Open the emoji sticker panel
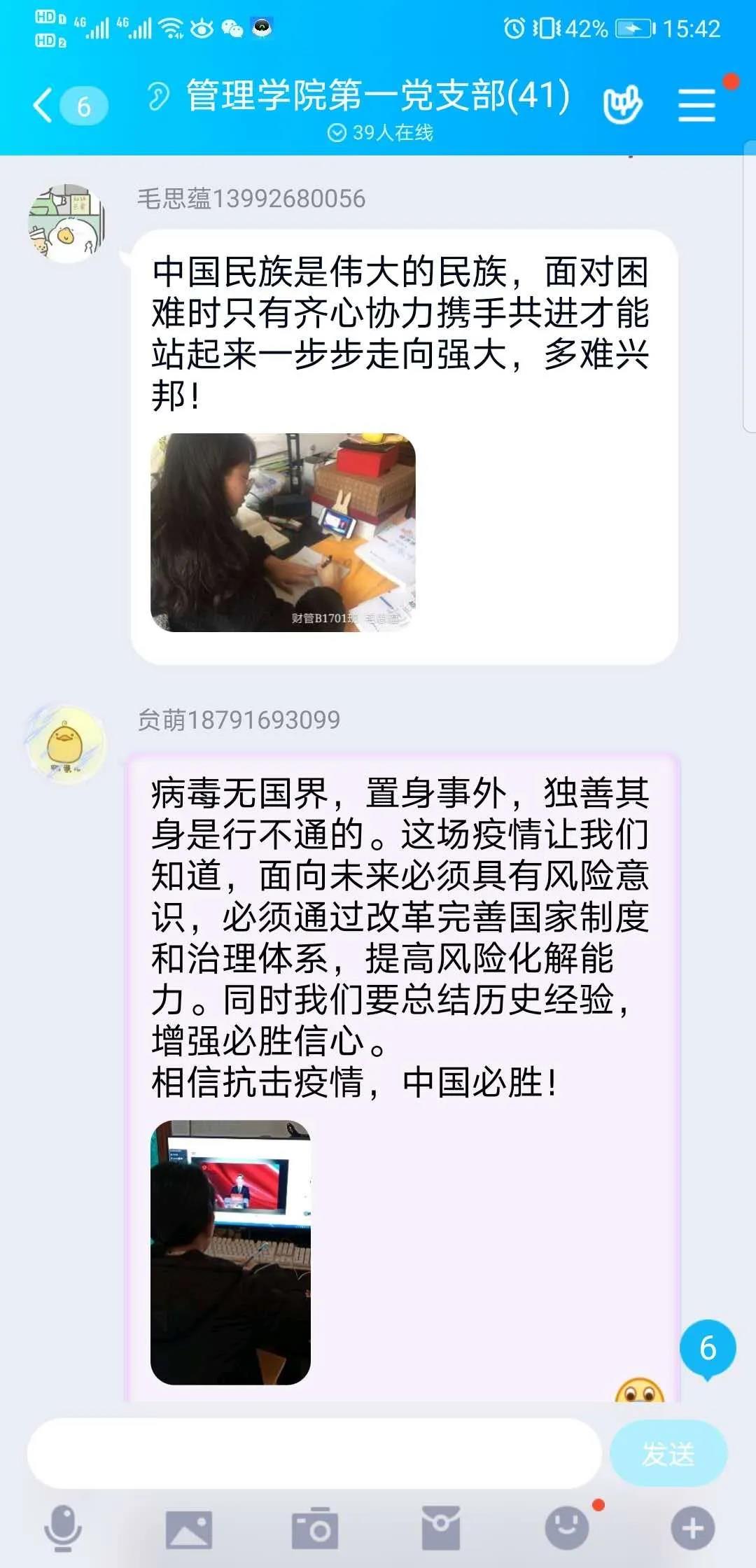 pyautogui.click(x=567, y=1529)
